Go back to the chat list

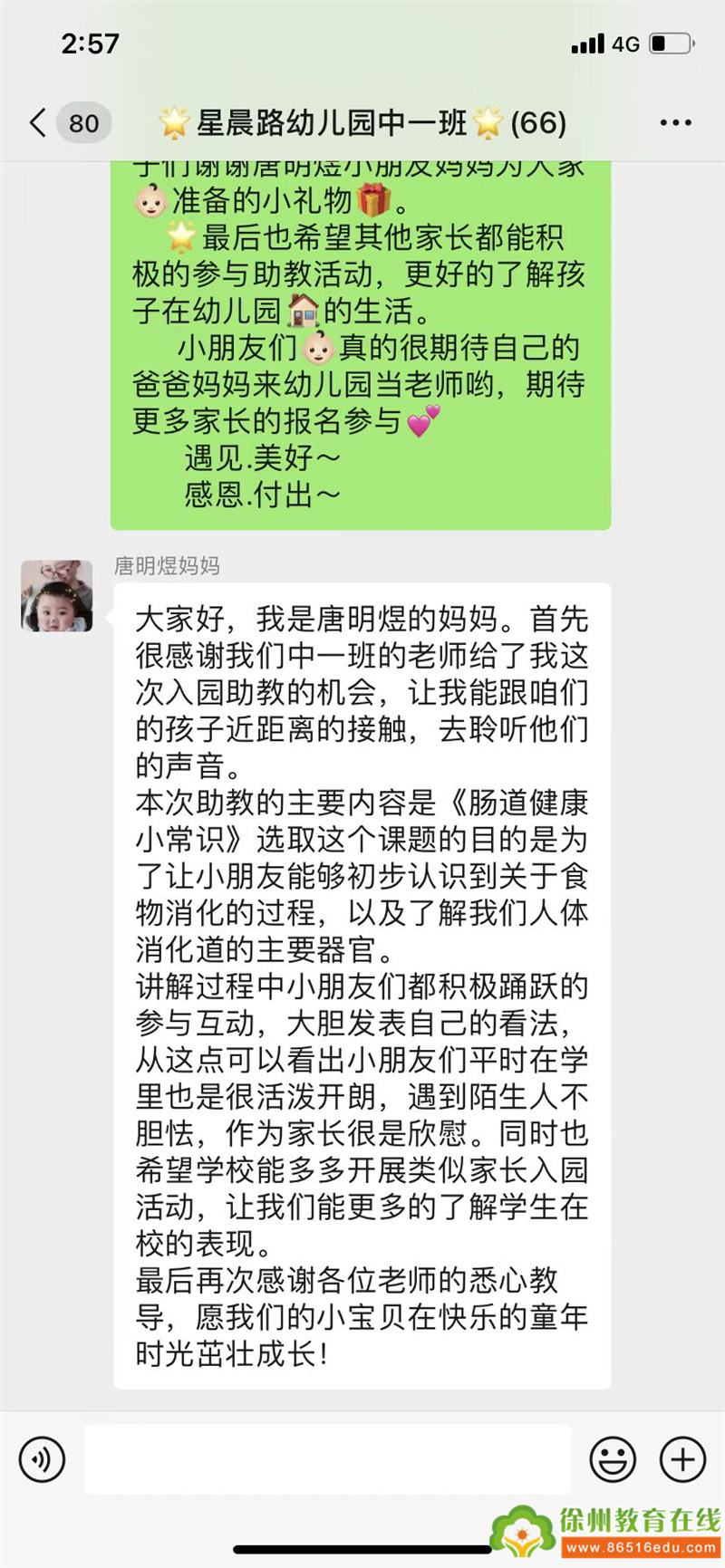click(x=38, y=122)
